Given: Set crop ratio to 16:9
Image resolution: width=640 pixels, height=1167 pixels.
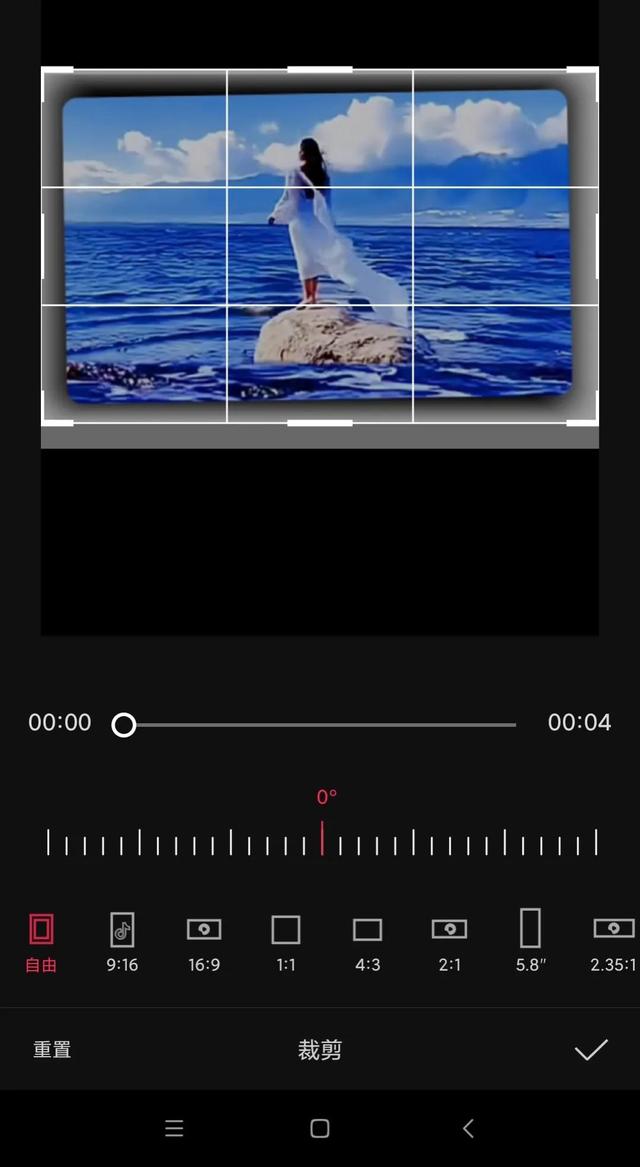Looking at the screenshot, I should [204, 942].
